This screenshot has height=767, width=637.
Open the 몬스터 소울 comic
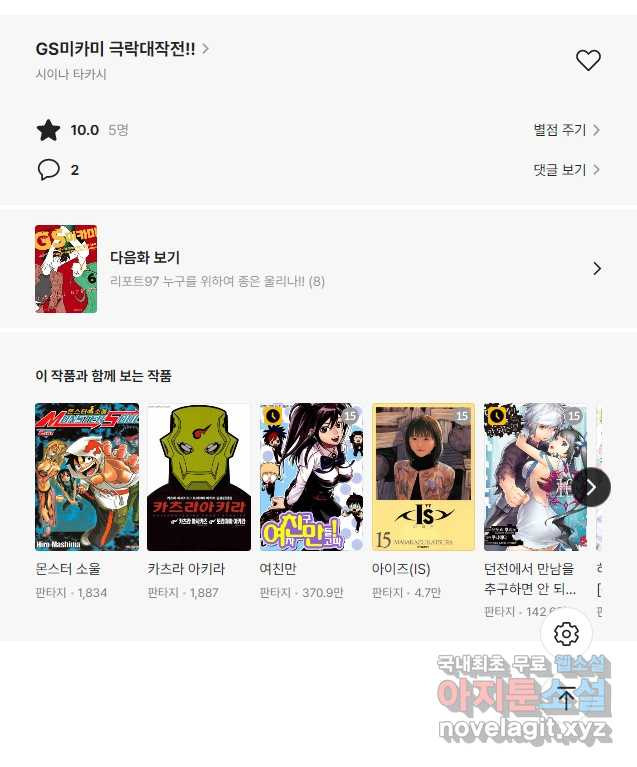(87, 477)
